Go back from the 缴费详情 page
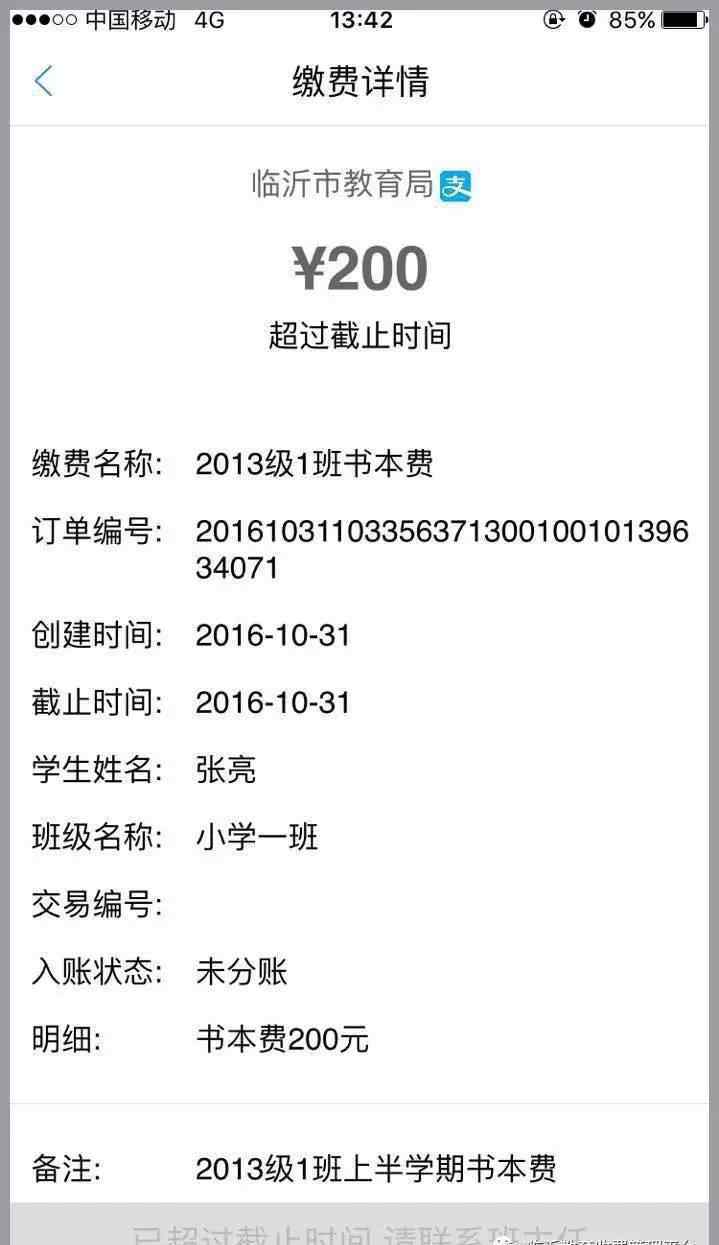The image size is (719, 1245). [43, 81]
